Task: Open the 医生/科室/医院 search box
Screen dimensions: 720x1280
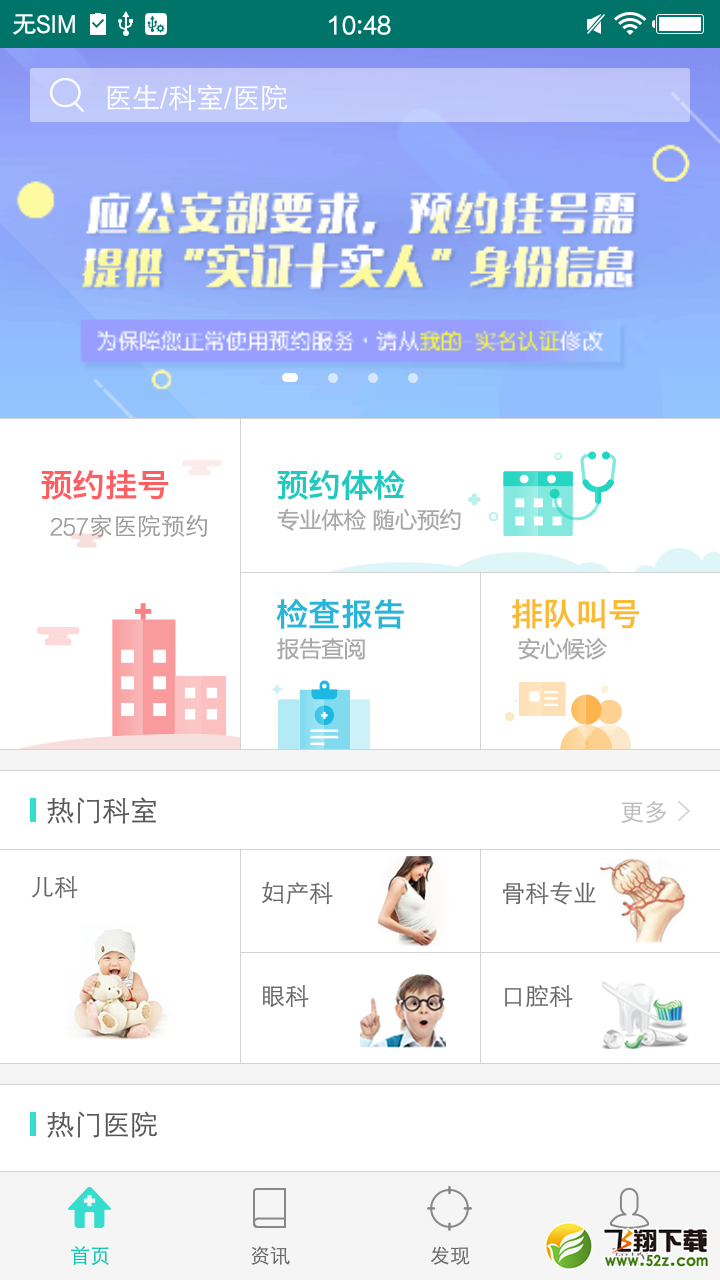Action: pos(360,95)
